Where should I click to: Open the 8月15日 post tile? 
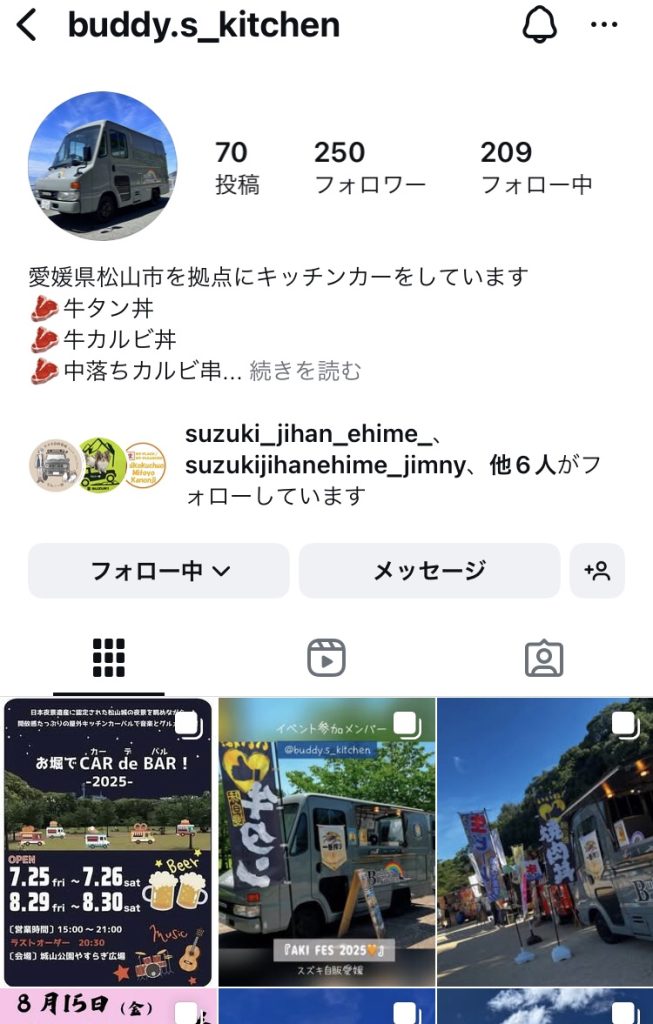(108, 1006)
